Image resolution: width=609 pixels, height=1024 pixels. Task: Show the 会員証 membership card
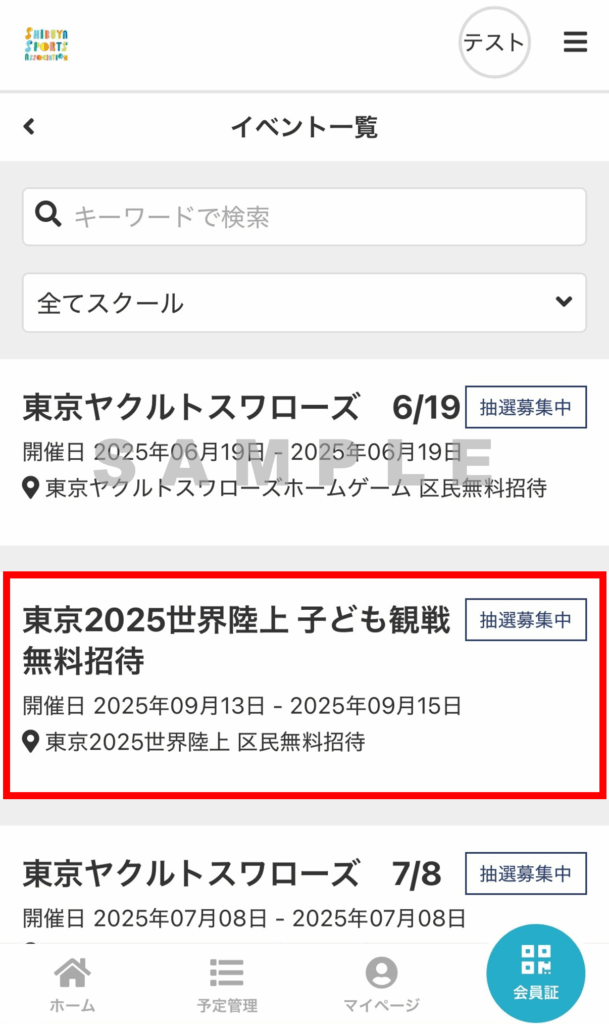click(535, 973)
